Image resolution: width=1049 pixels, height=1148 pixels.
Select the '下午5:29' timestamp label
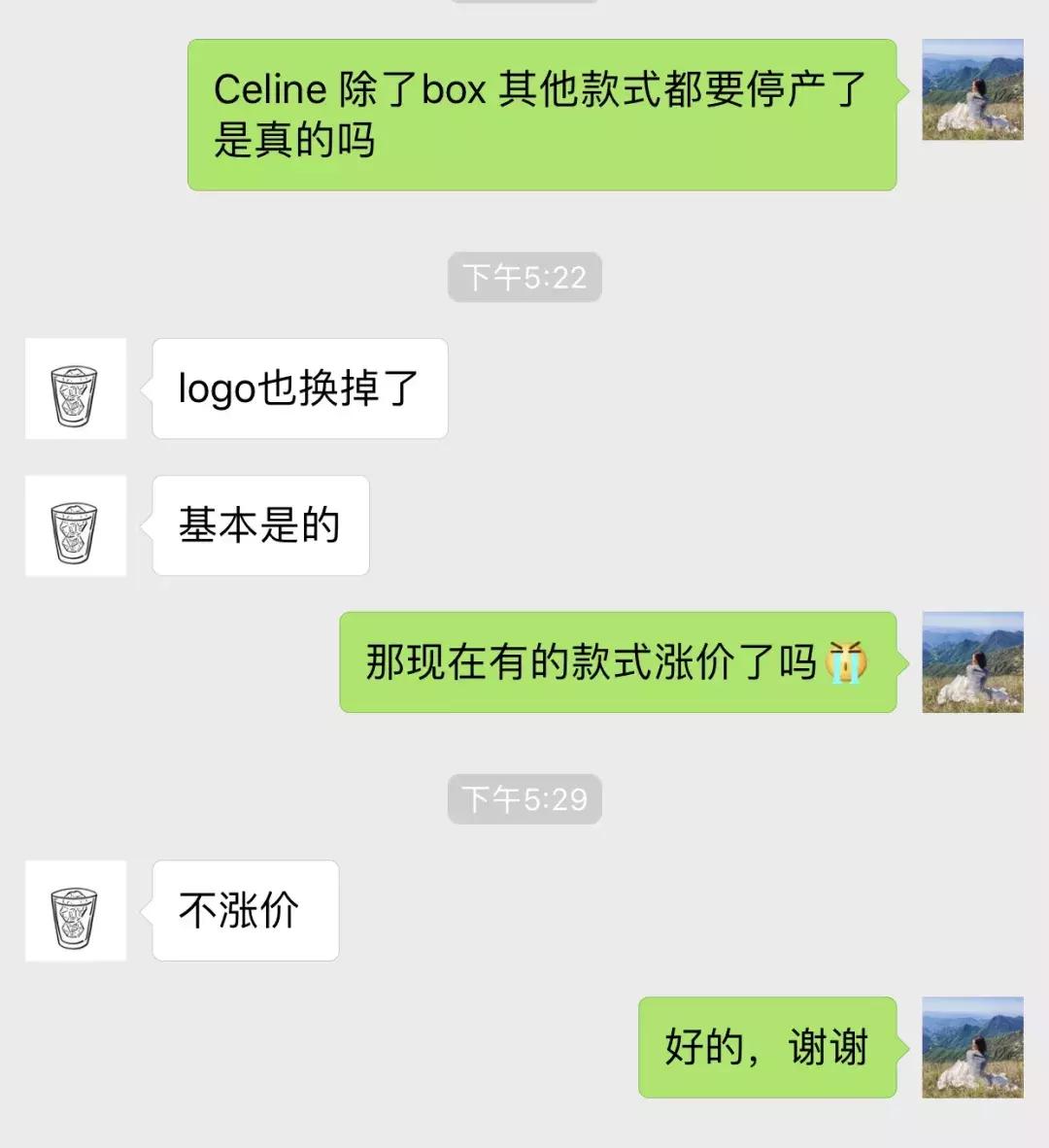pos(524,799)
